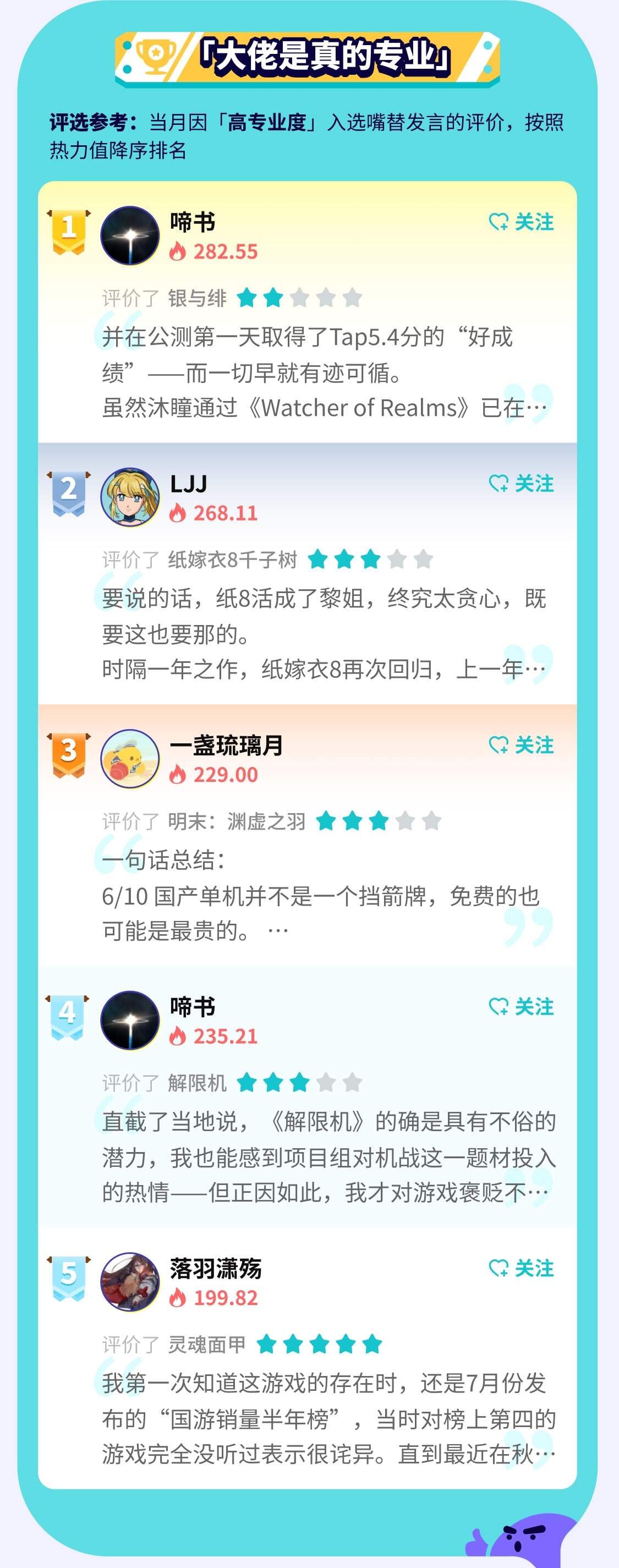Follow 啼书 in the rank 1 review

522,222
